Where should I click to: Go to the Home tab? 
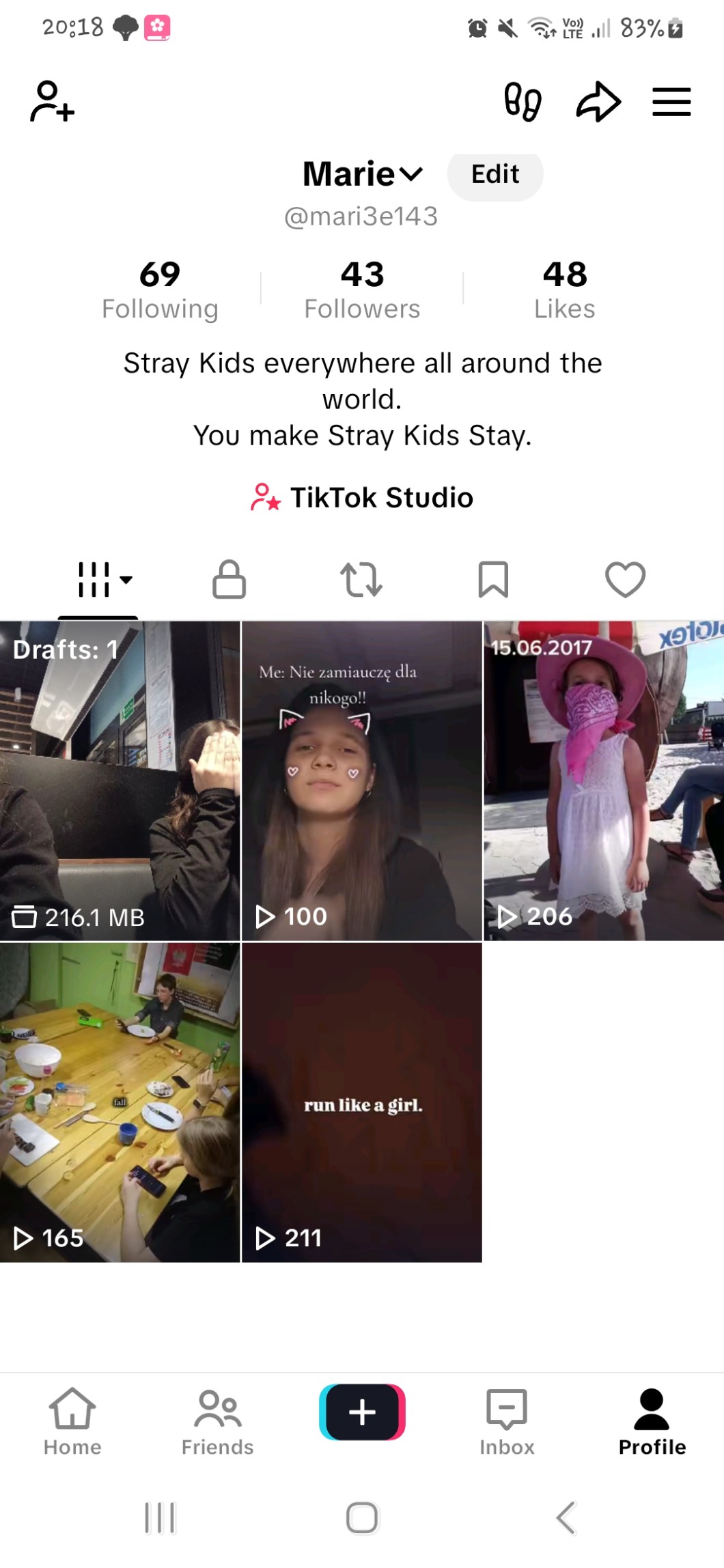(72, 1422)
